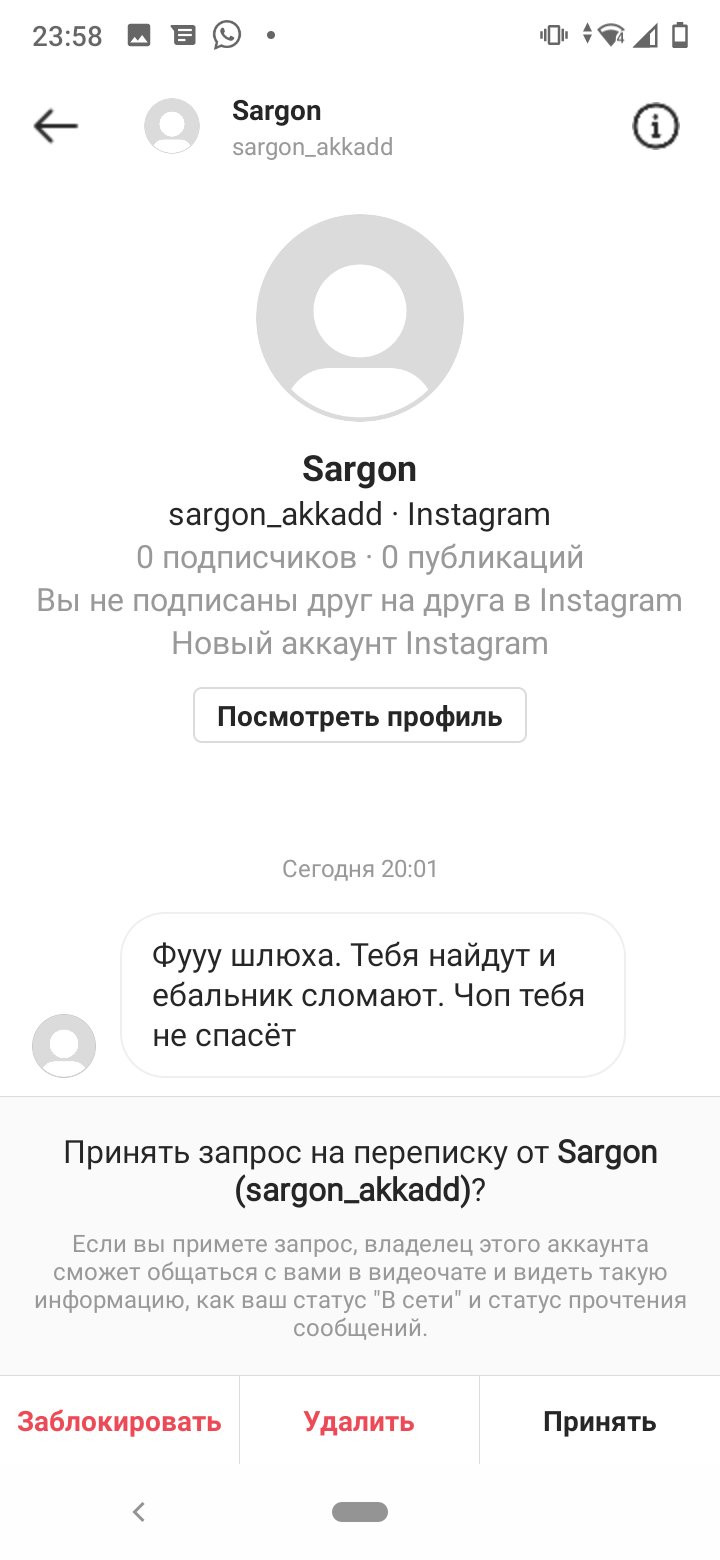Tap the home pill in navigation bar
720x1560 pixels.
359,1512
